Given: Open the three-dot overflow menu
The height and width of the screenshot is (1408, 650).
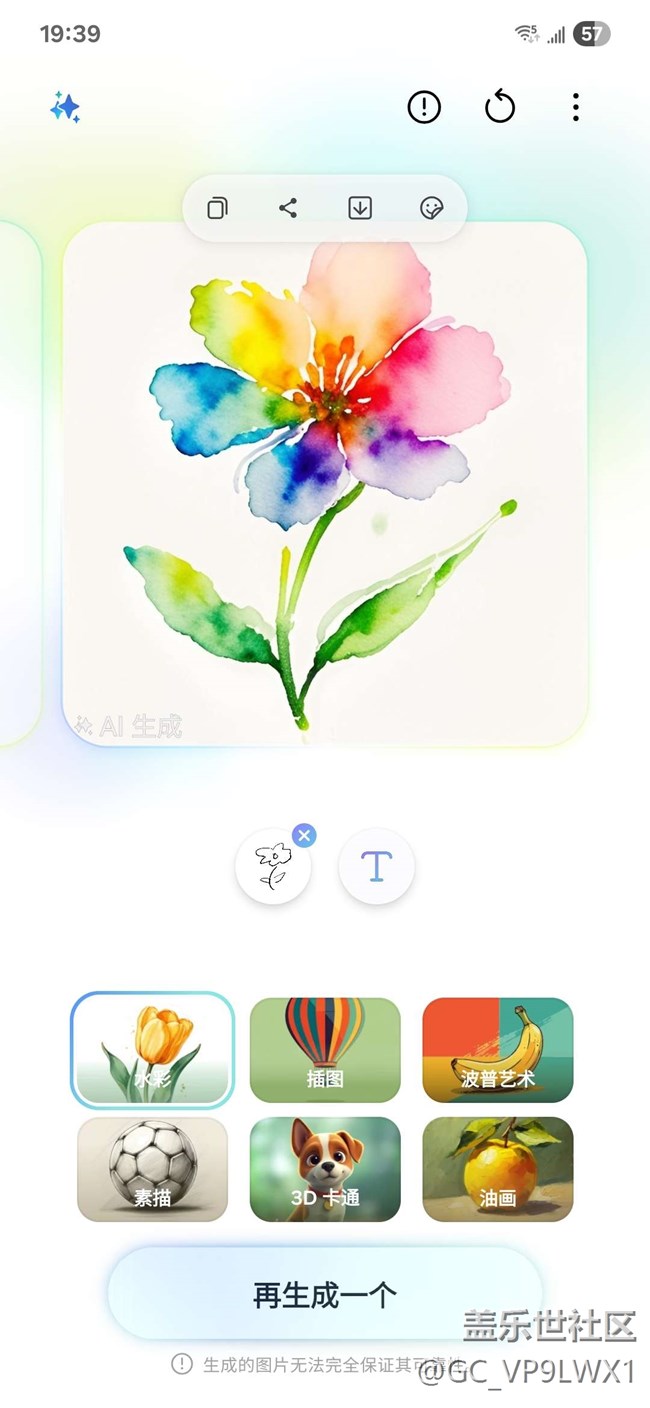Looking at the screenshot, I should (575, 107).
